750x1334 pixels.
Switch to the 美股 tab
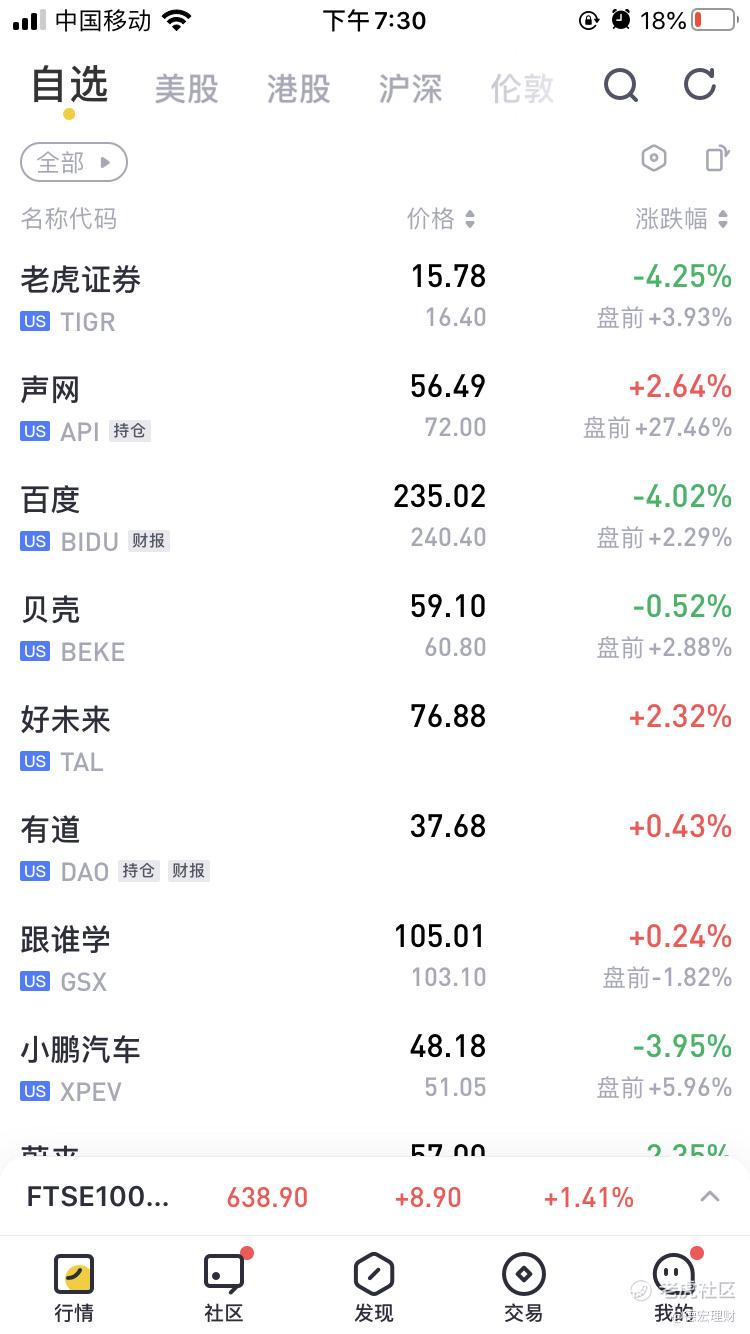click(187, 88)
